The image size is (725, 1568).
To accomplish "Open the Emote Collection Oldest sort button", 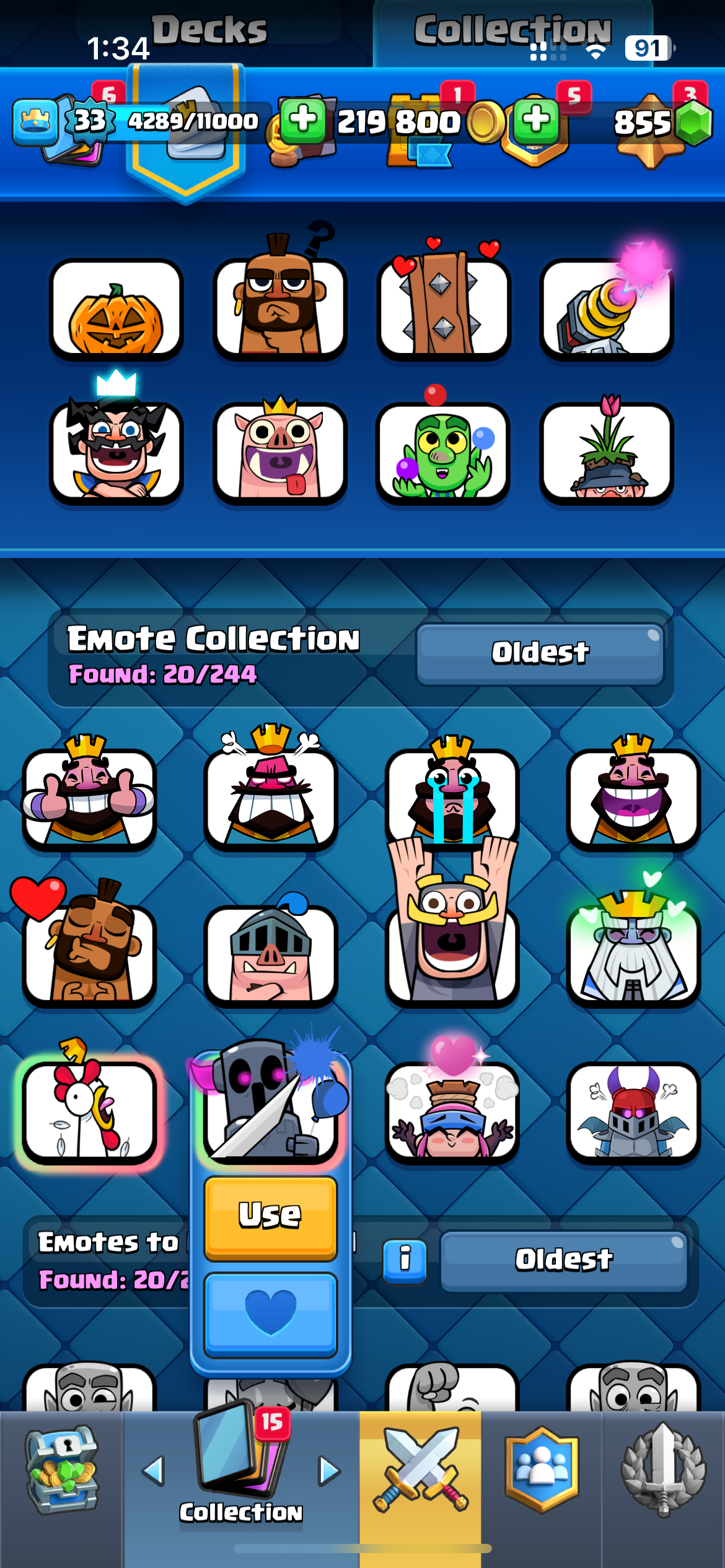I will pos(540,653).
